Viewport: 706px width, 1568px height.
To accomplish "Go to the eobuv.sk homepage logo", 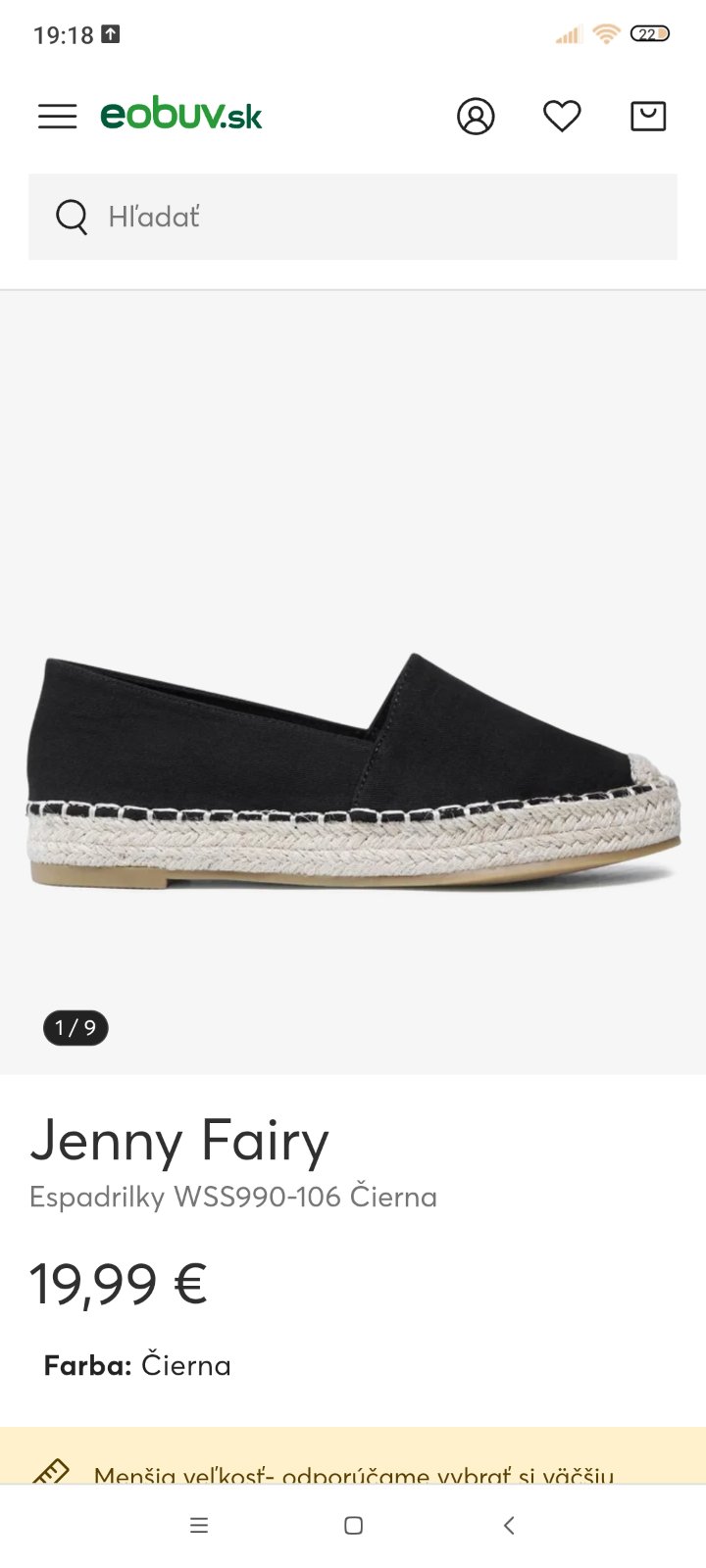I will click(181, 116).
